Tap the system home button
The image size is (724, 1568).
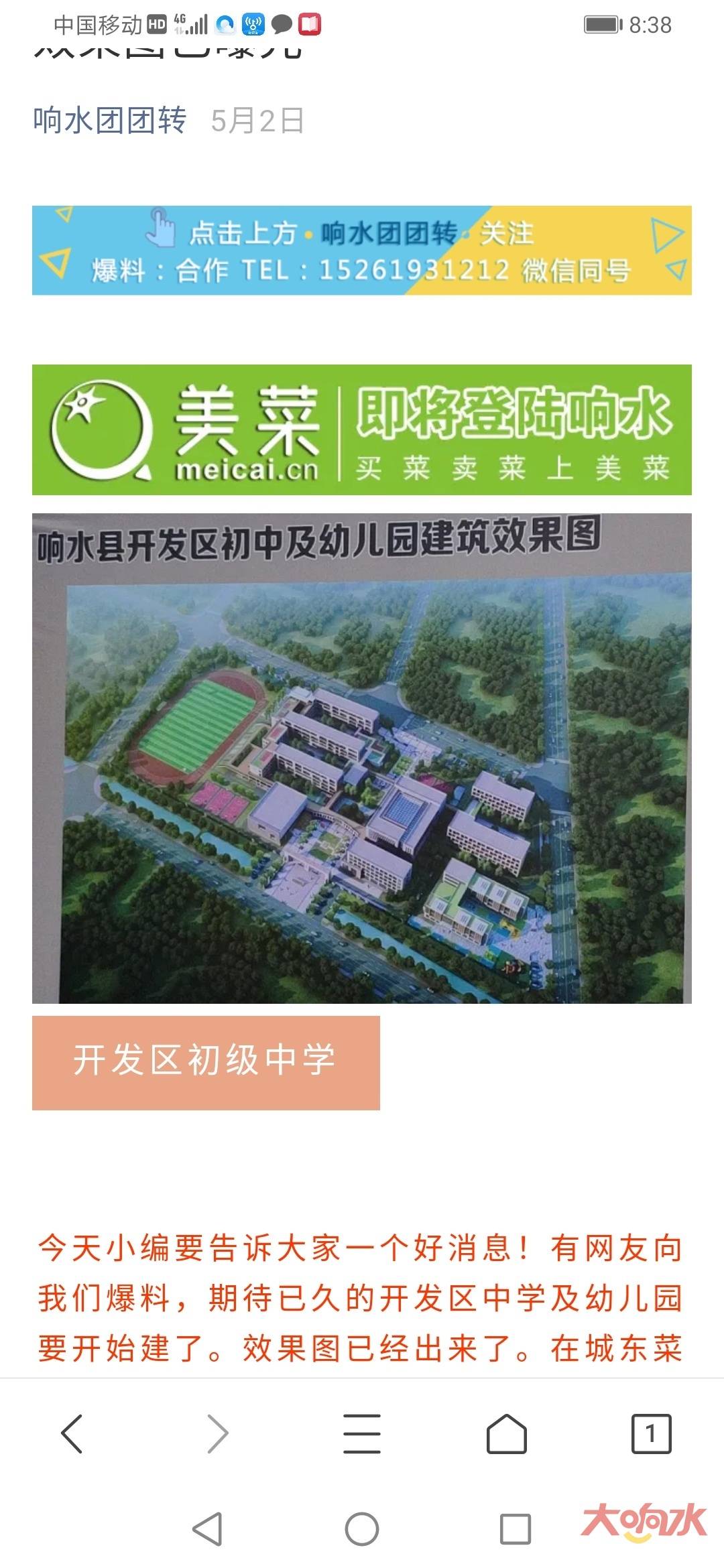tap(362, 1528)
